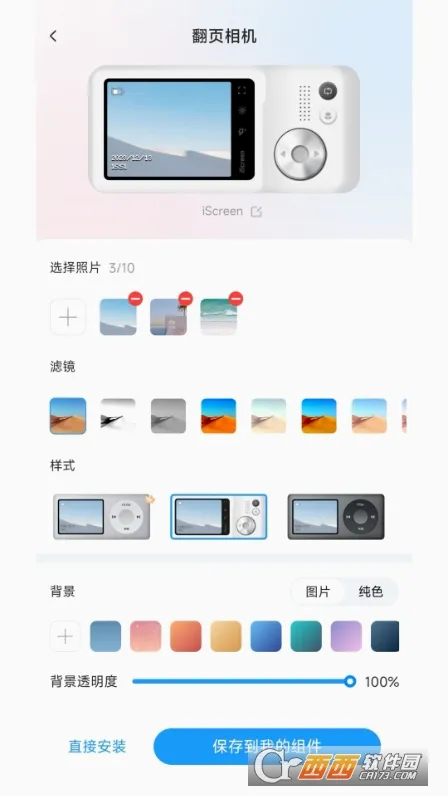Select the dark gray iPod-style camera style

coord(336,516)
